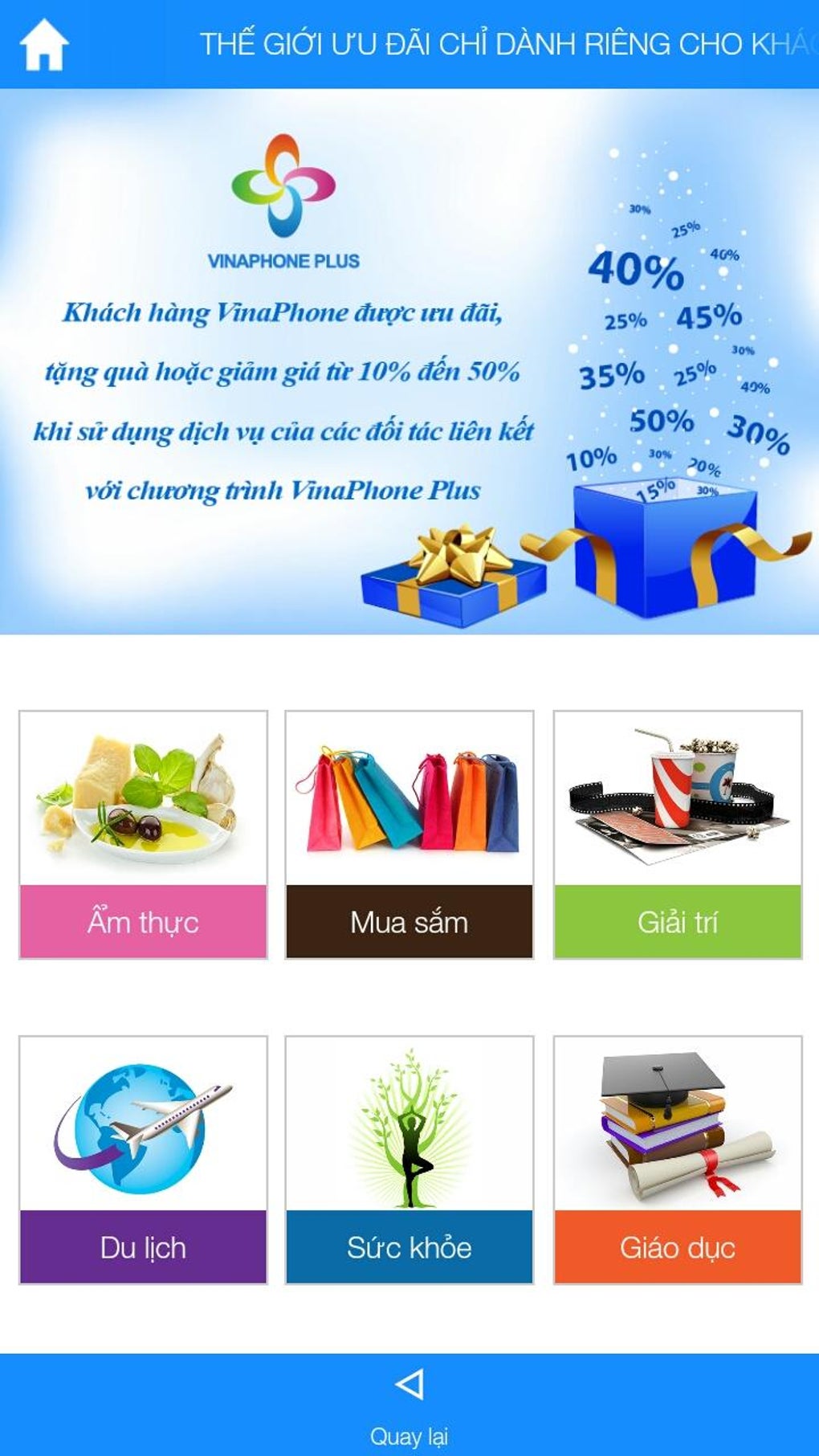Click the Giáo dục orange label bar
The width and height of the screenshot is (819, 1456).
coord(677,1249)
